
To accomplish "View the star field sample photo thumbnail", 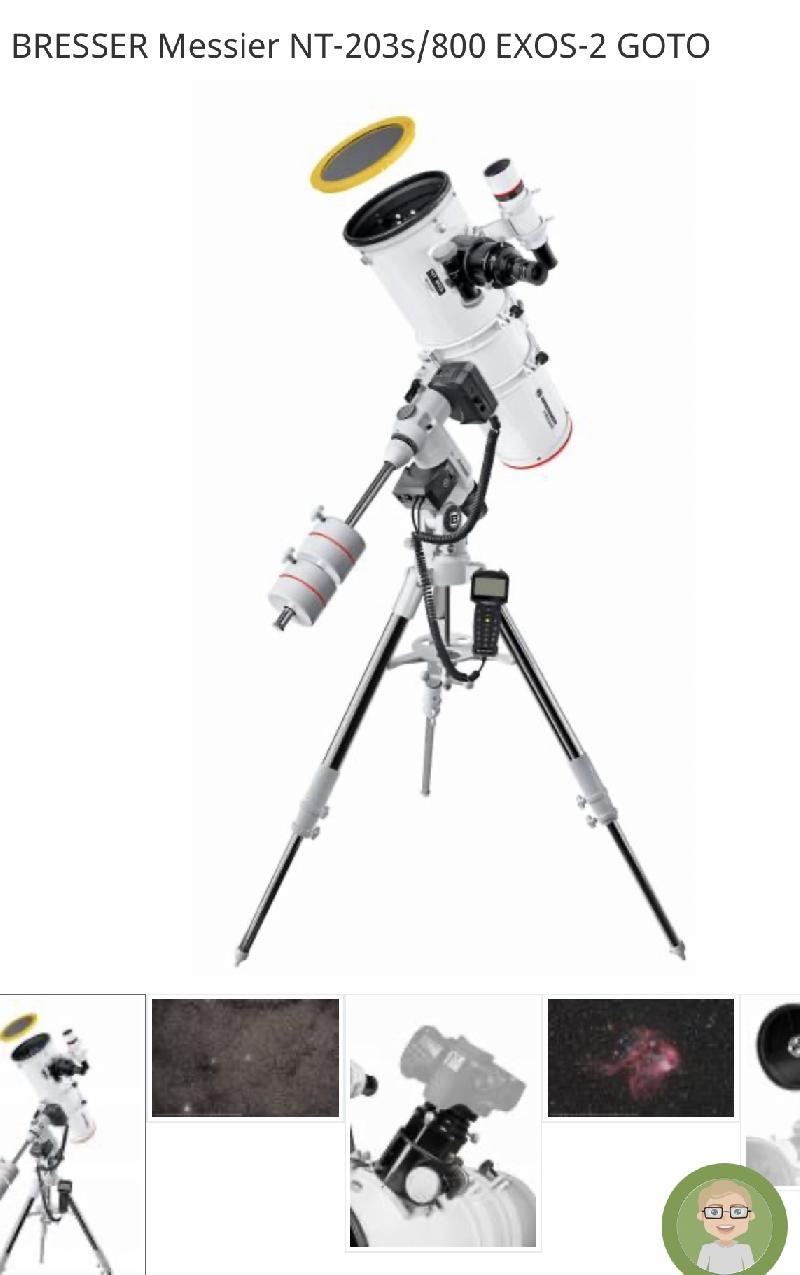I will (x=245, y=1057).
